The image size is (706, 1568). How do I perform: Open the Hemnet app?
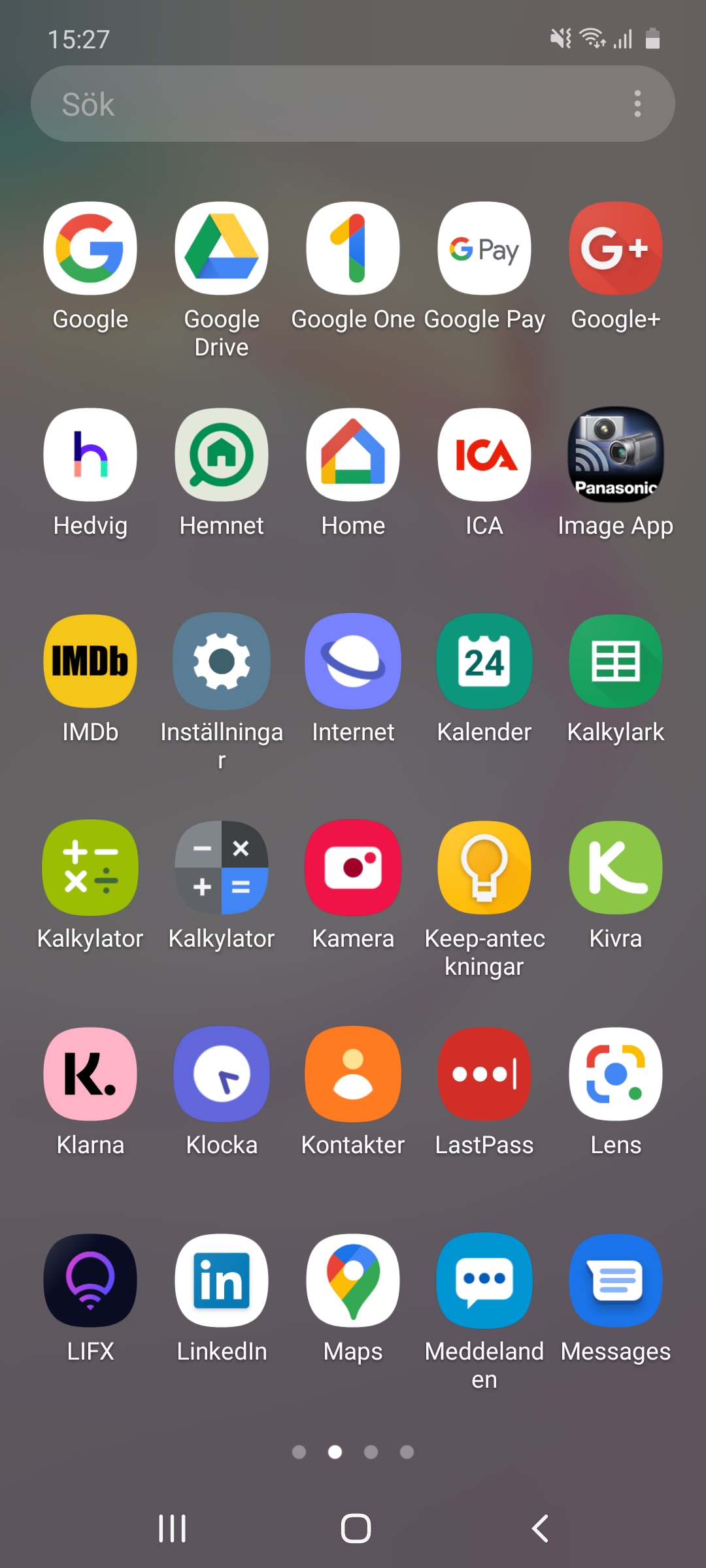pyautogui.click(x=222, y=455)
